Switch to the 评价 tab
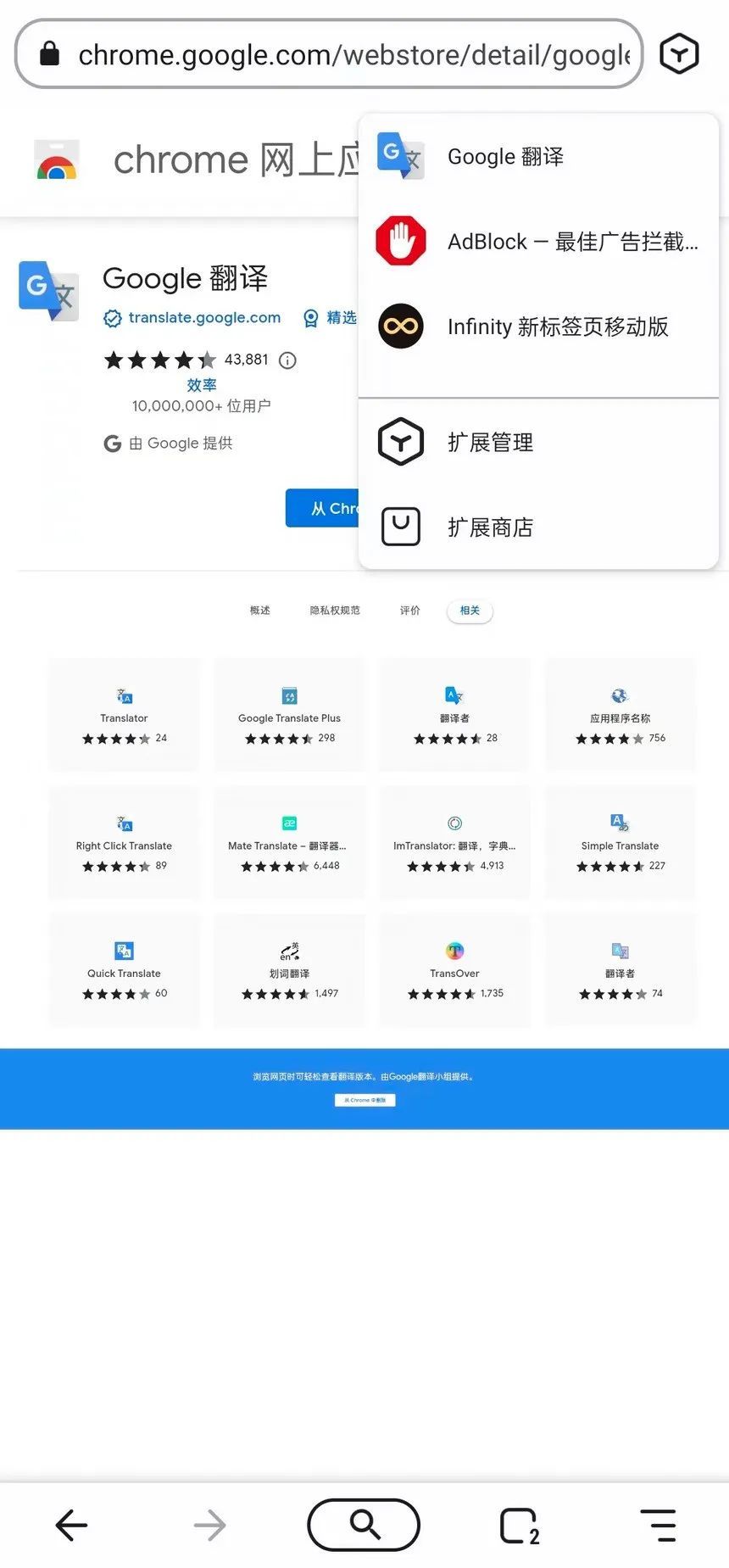The width and height of the screenshot is (729, 1568). (x=410, y=611)
